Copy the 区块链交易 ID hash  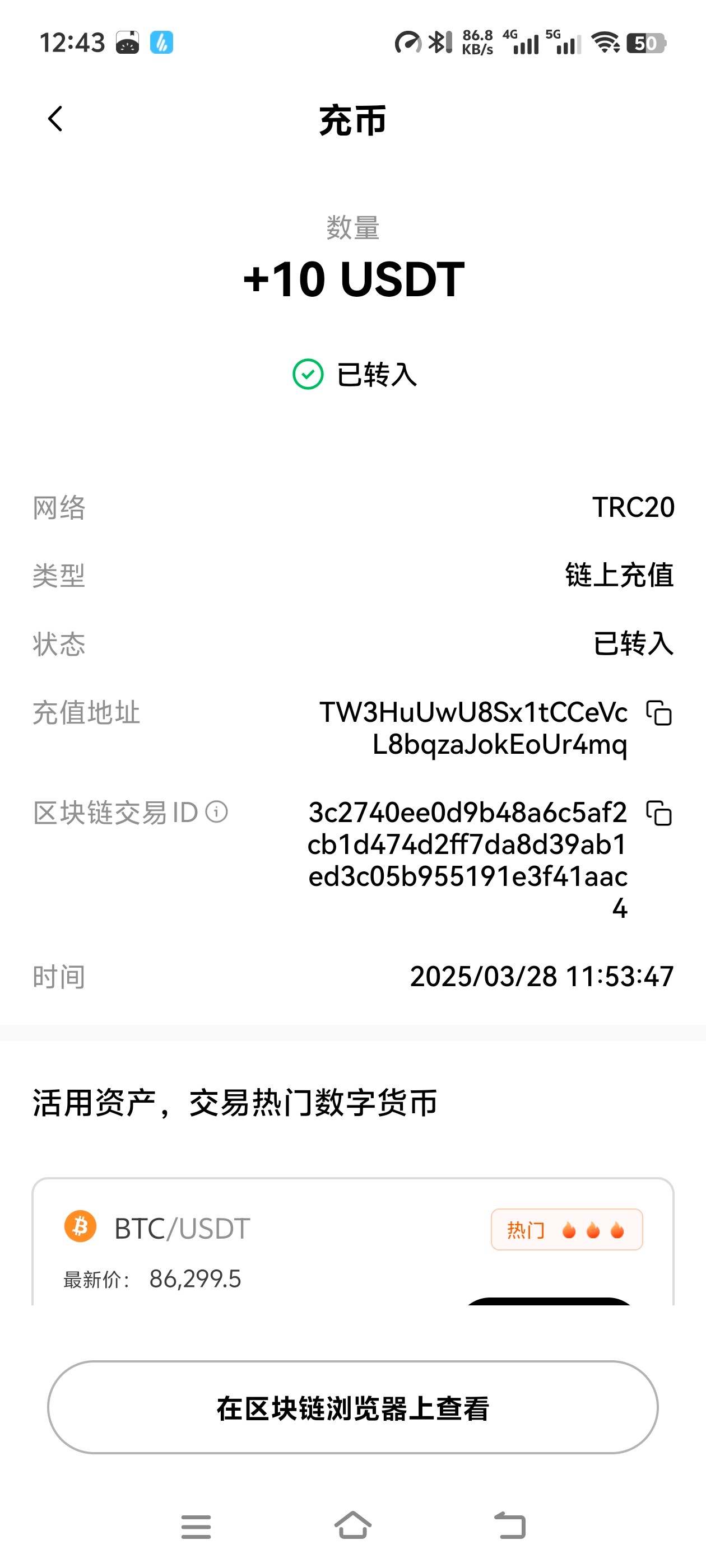pos(659,813)
